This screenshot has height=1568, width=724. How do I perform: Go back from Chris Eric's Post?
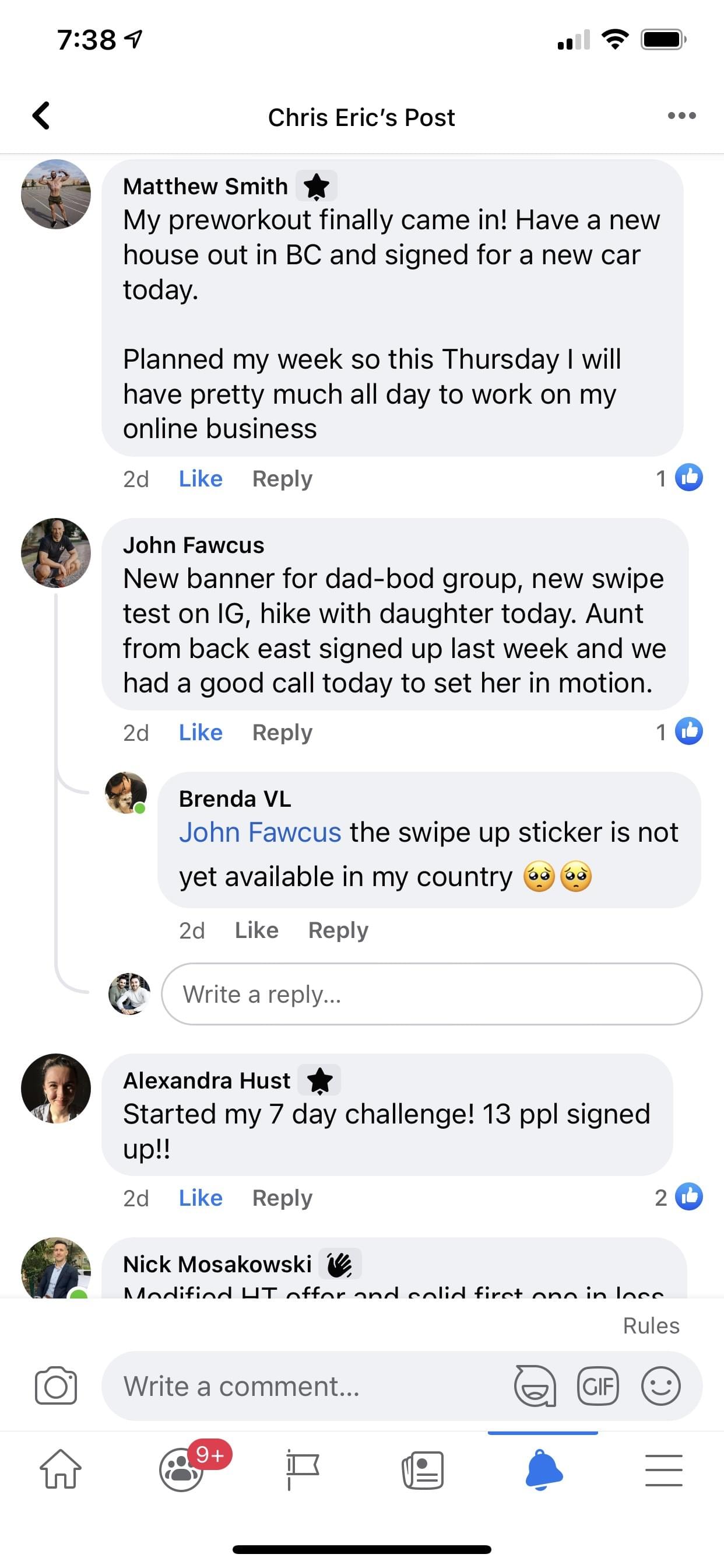point(41,116)
